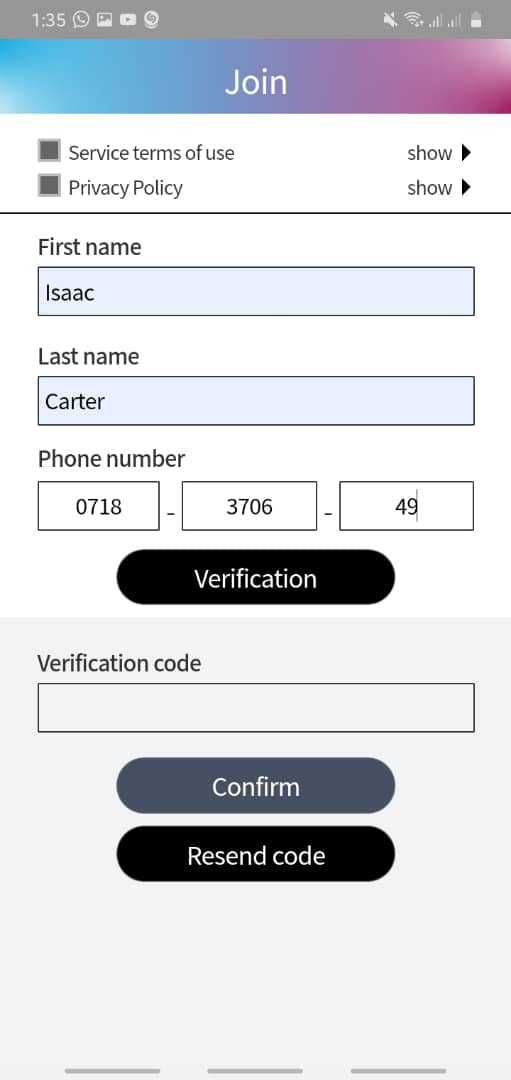
Task: Tick the Privacy Policy checkbox
Action: coord(49,186)
